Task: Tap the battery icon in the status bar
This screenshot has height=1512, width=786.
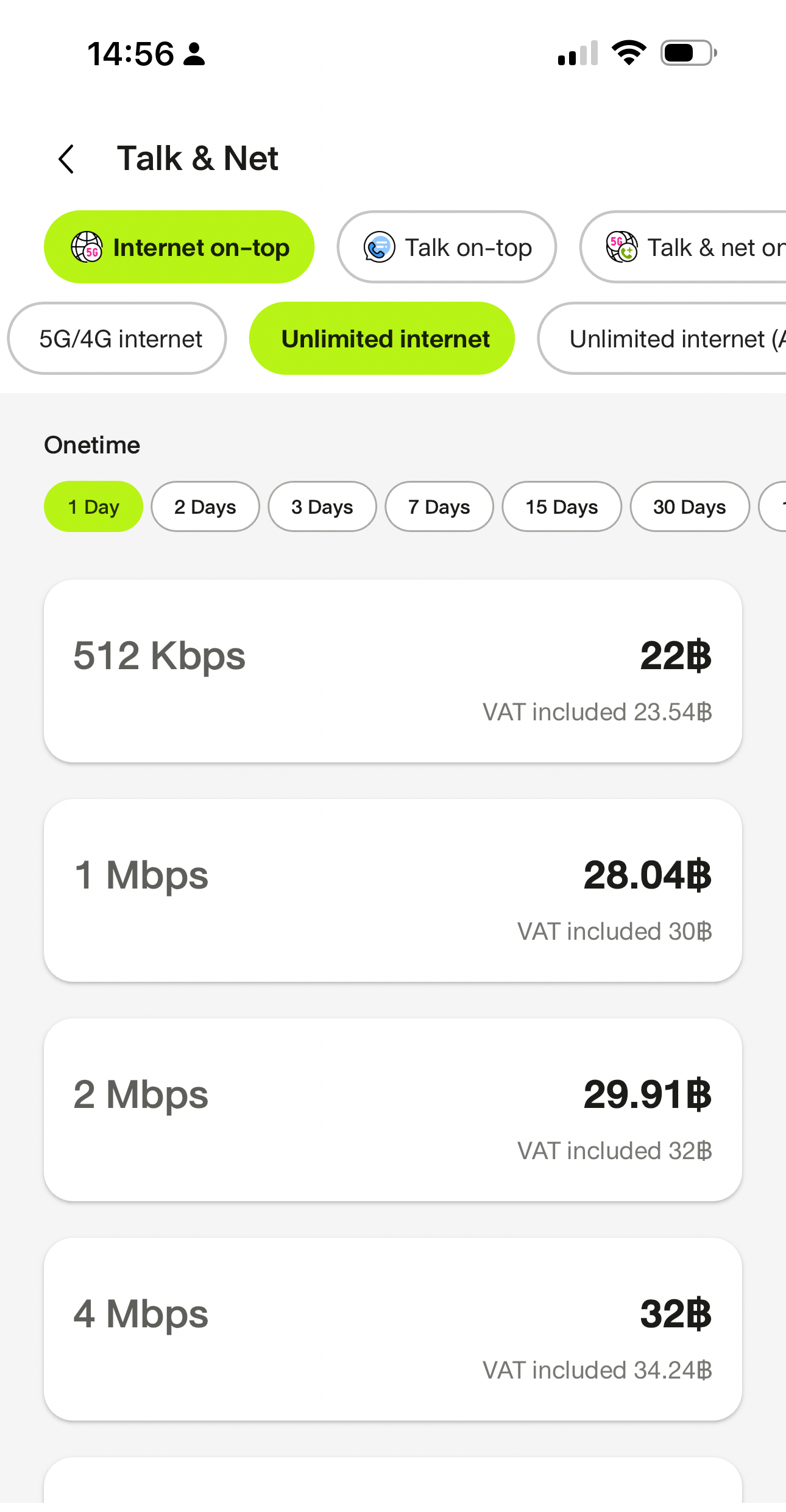Action: pyautogui.click(x=687, y=52)
